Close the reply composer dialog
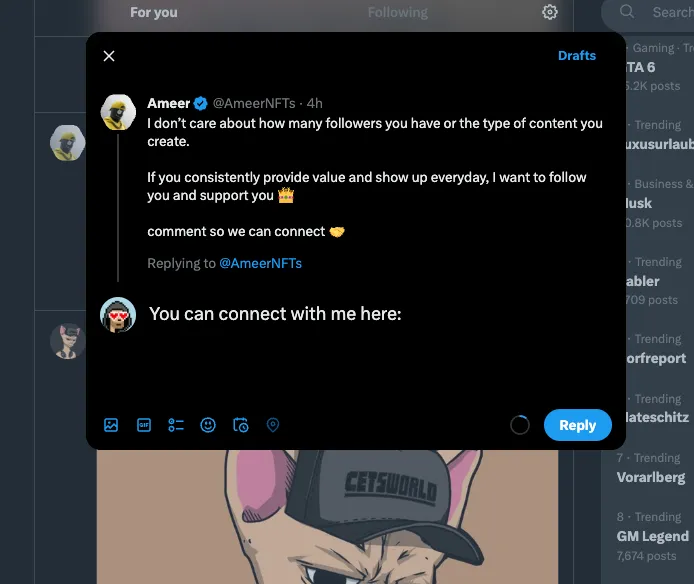The width and height of the screenshot is (694, 584). [109, 56]
